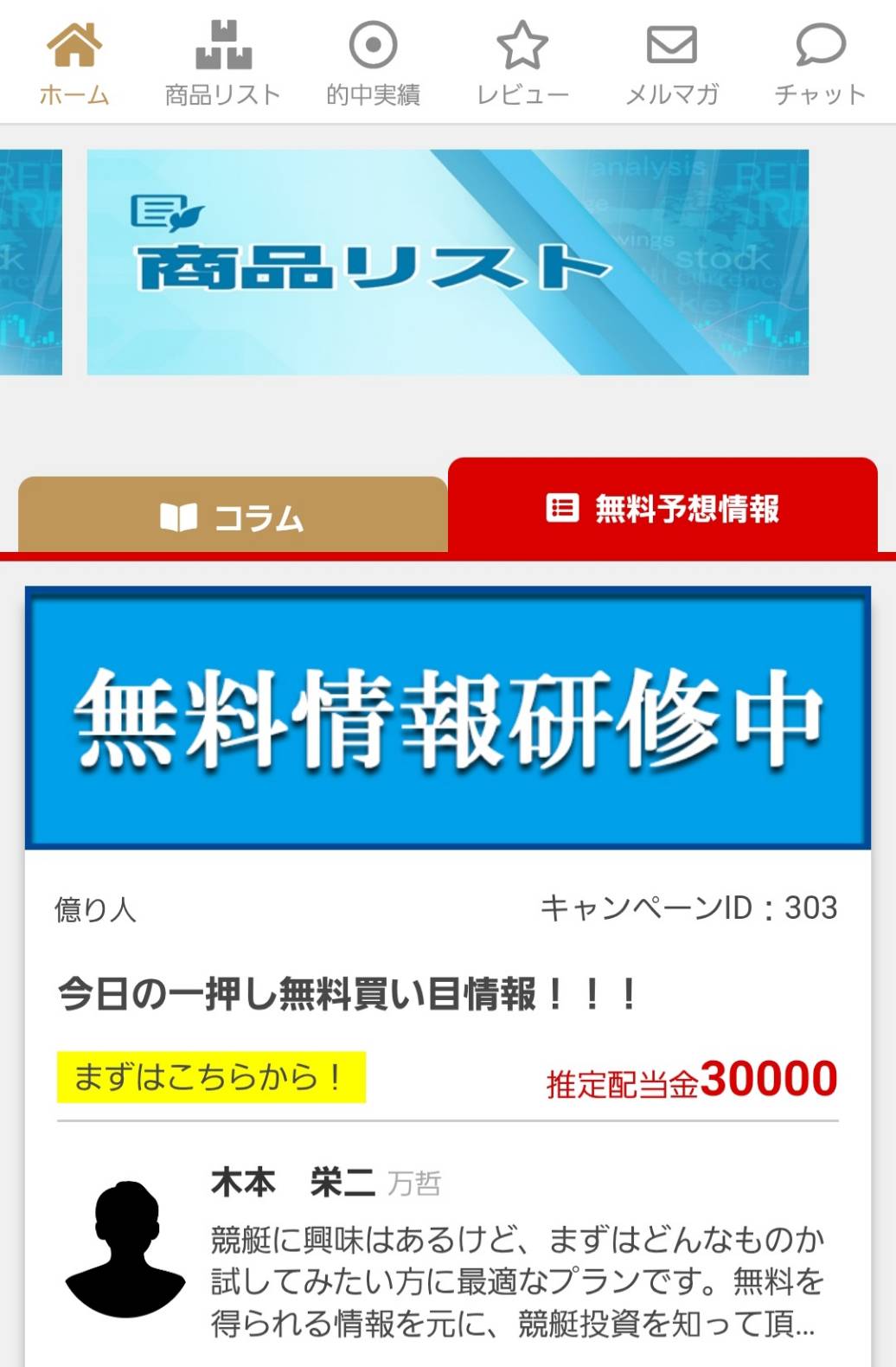Open チャット from the top navigation
This screenshot has width=896, height=1367.
[x=820, y=62]
